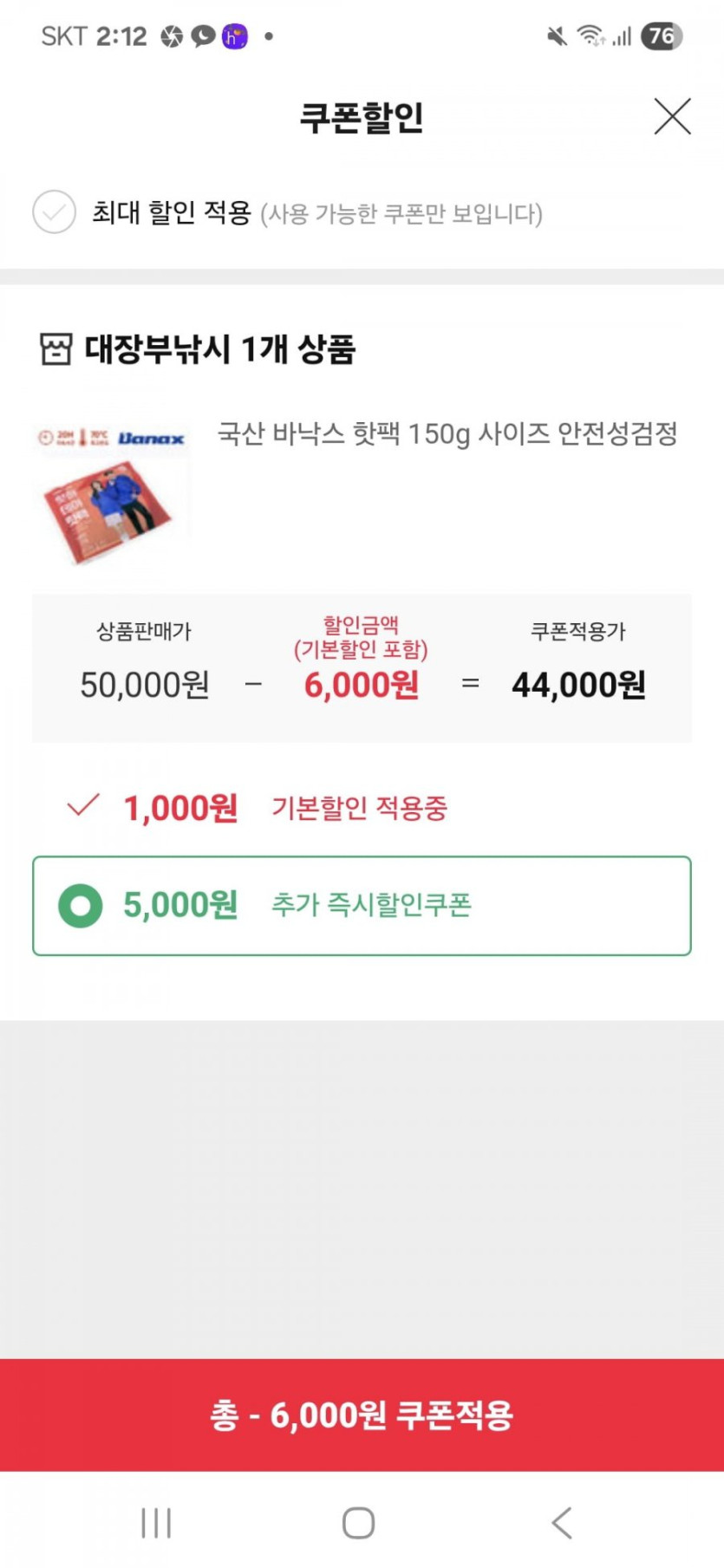The width and height of the screenshot is (724, 1568).
Task: Open recent apps from the navigation bar
Action: point(156,1522)
